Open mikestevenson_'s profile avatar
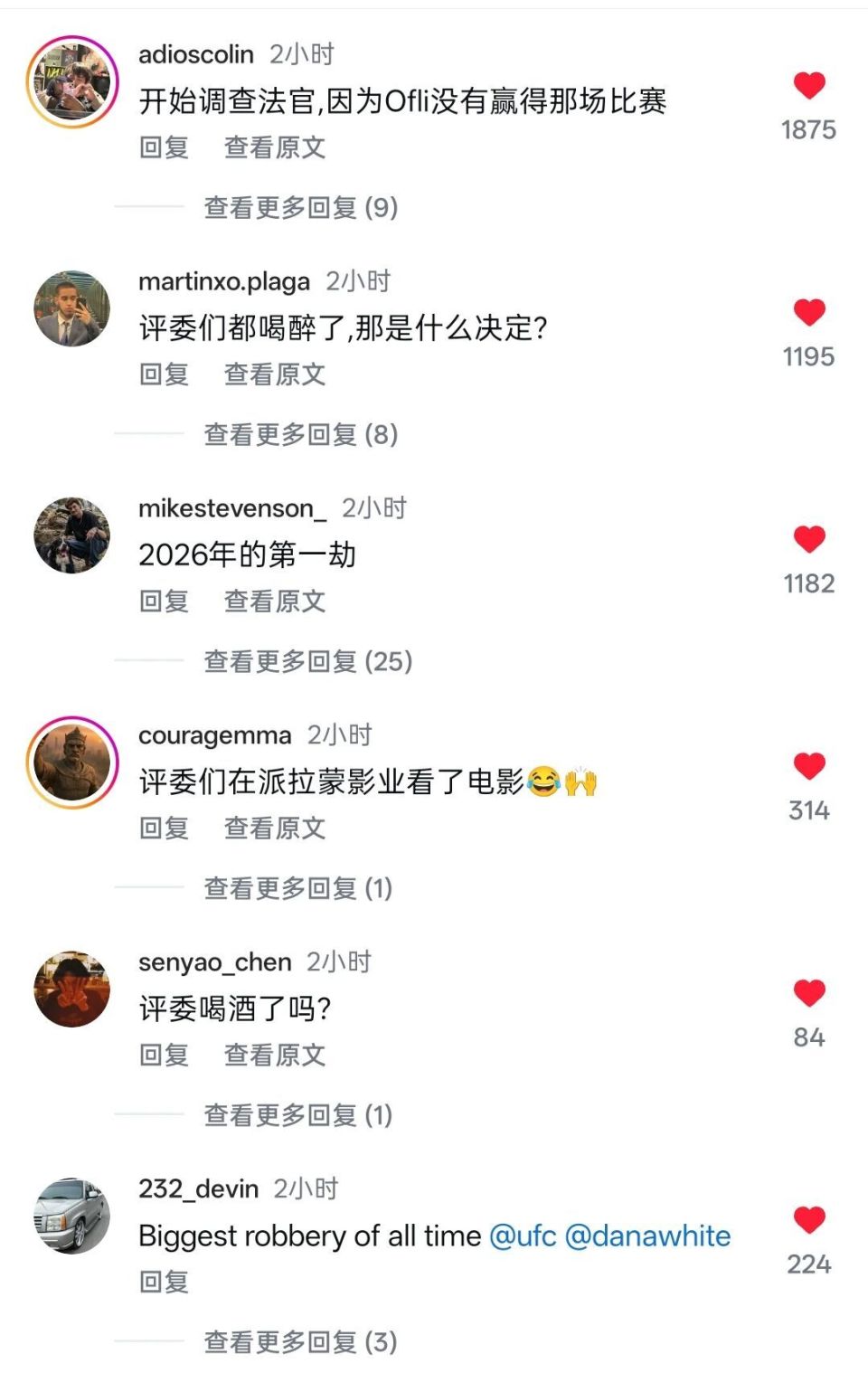Screen dimensions: 868x1392 pos(71,534)
